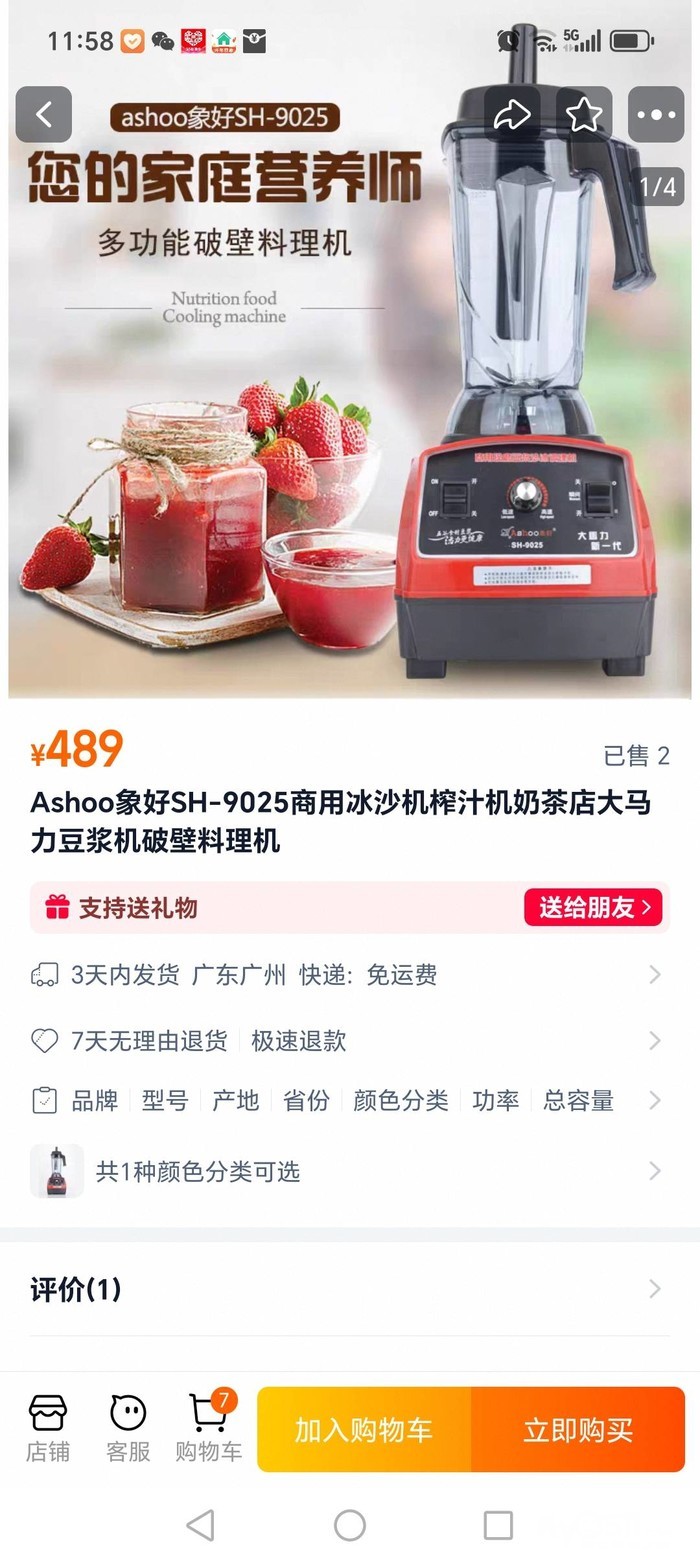The width and height of the screenshot is (700, 1563).
Task: Tap 立即购买 to buy now
Action: click(578, 1429)
